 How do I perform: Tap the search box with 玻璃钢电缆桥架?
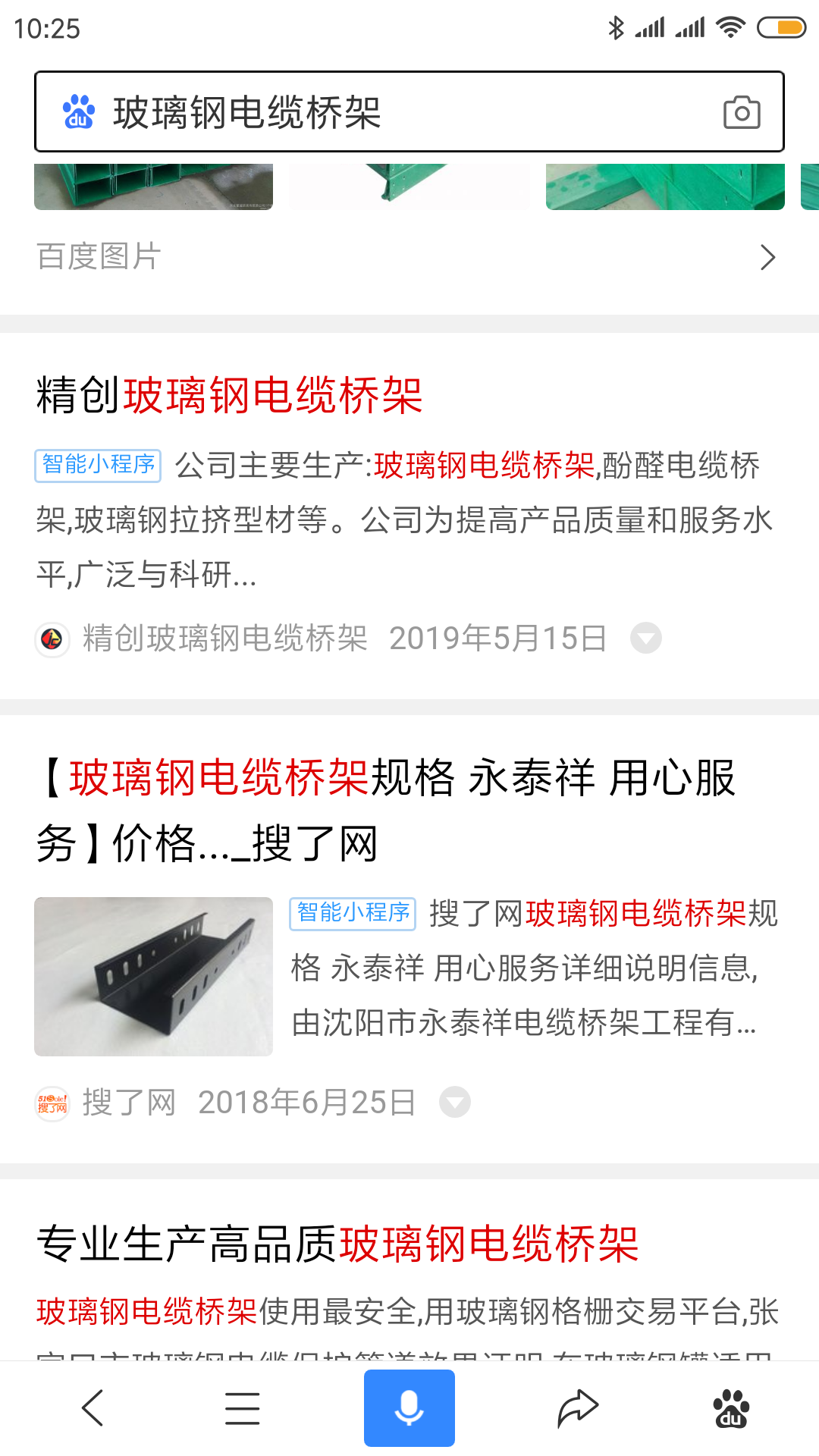(379, 112)
